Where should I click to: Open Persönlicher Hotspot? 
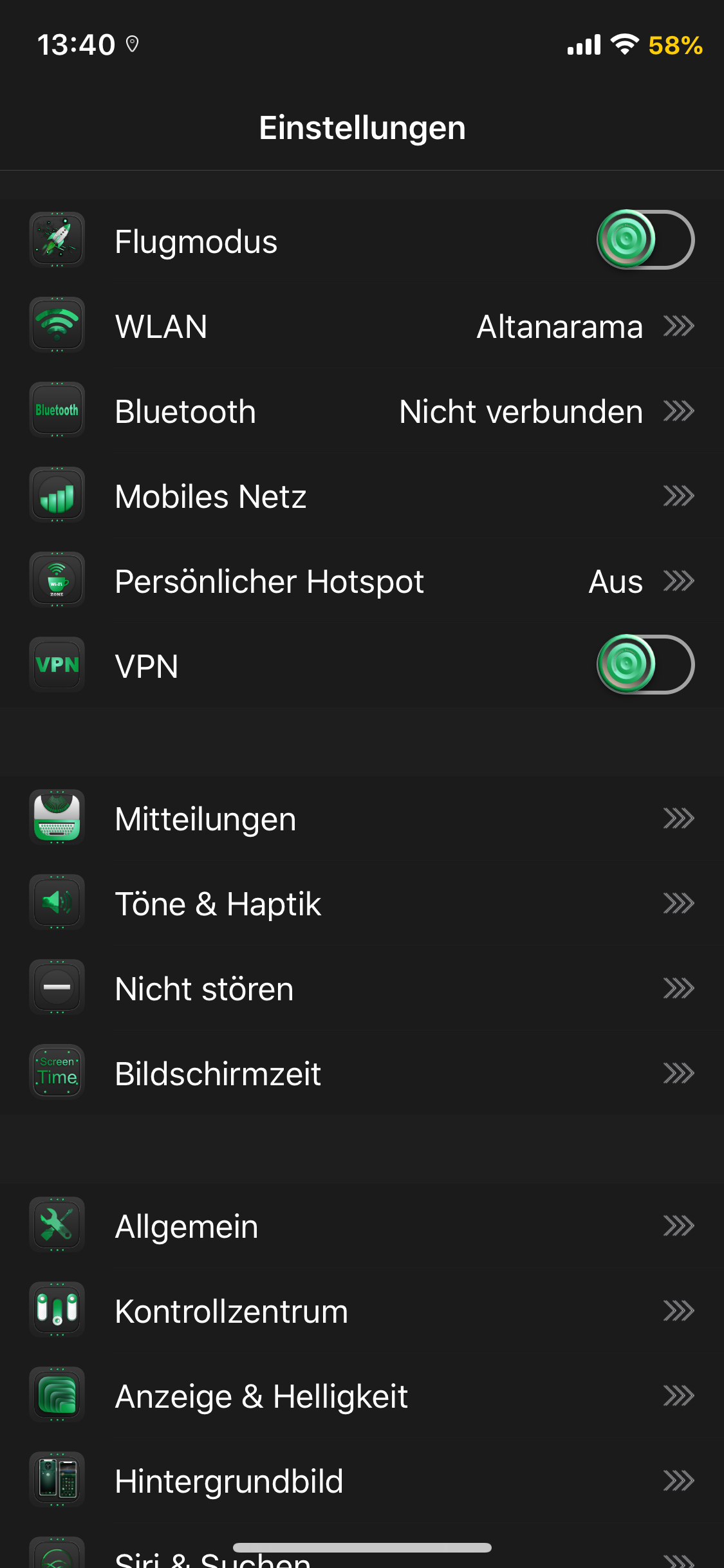(362, 581)
